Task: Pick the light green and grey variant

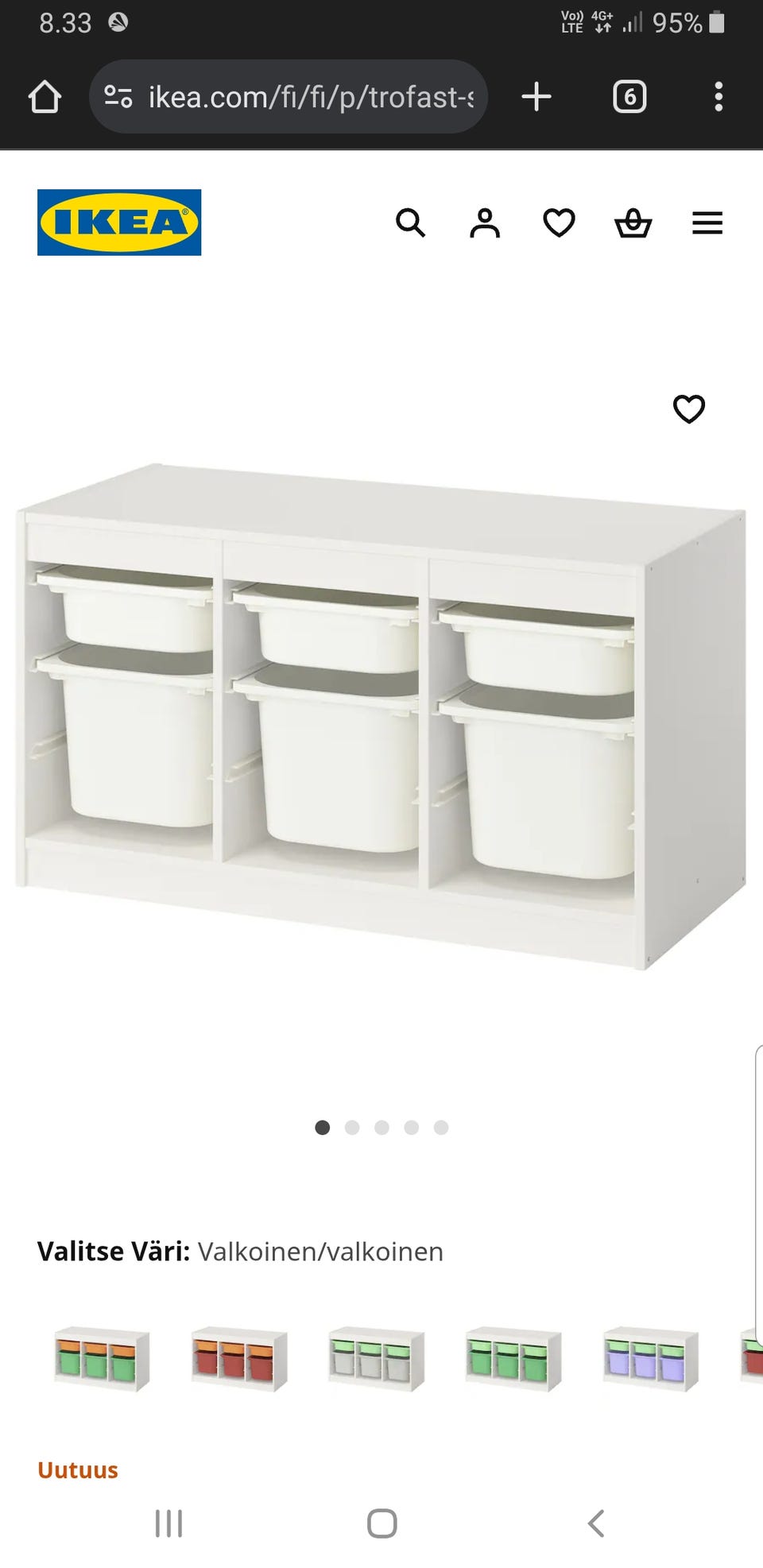Action: coord(377,1358)
